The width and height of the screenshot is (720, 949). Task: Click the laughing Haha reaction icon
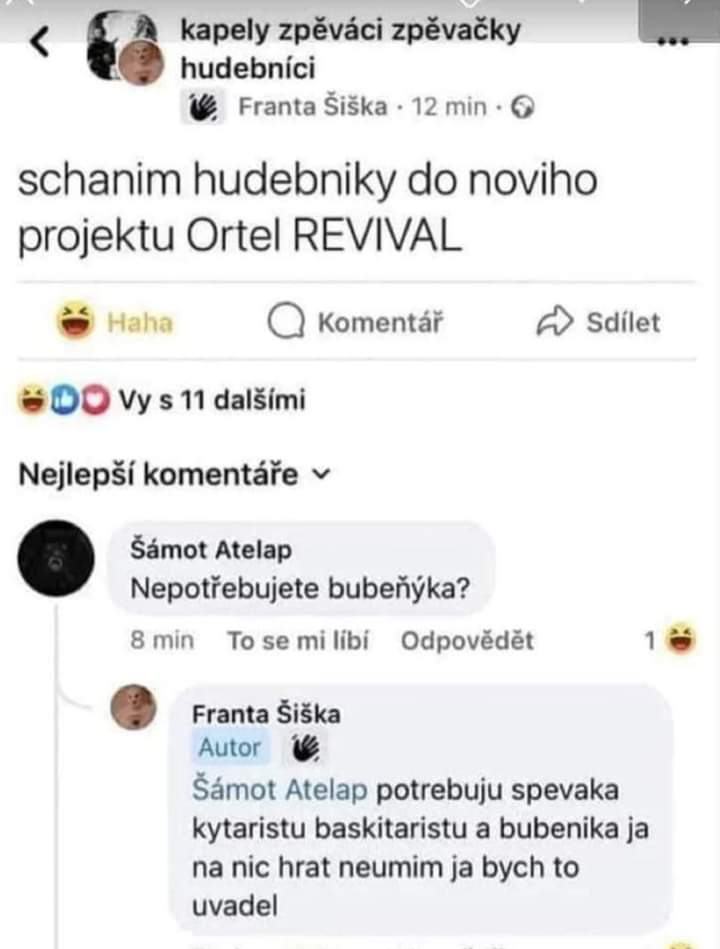(x=73, y=322)
